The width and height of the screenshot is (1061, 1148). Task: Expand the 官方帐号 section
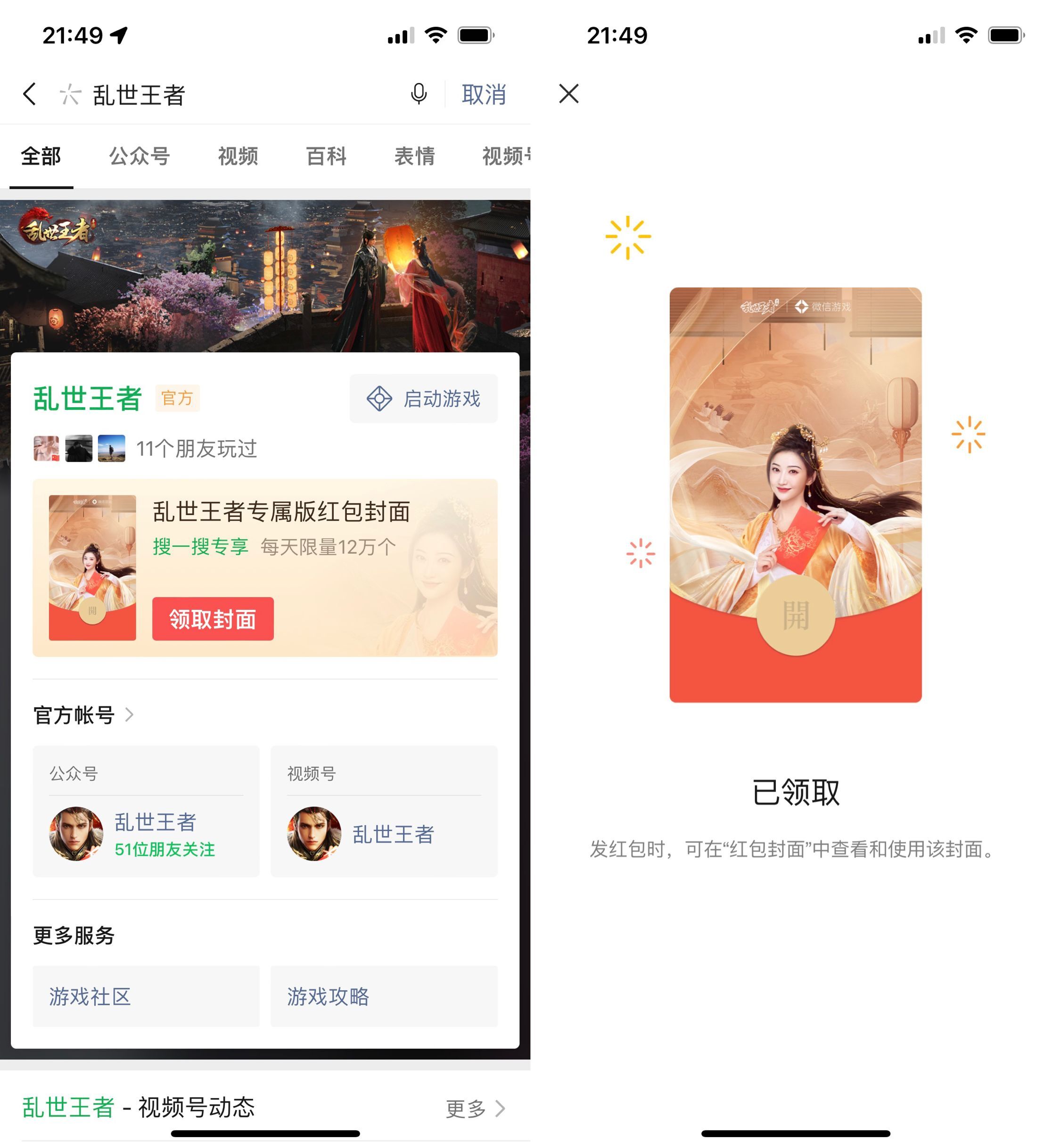(83, 715)
